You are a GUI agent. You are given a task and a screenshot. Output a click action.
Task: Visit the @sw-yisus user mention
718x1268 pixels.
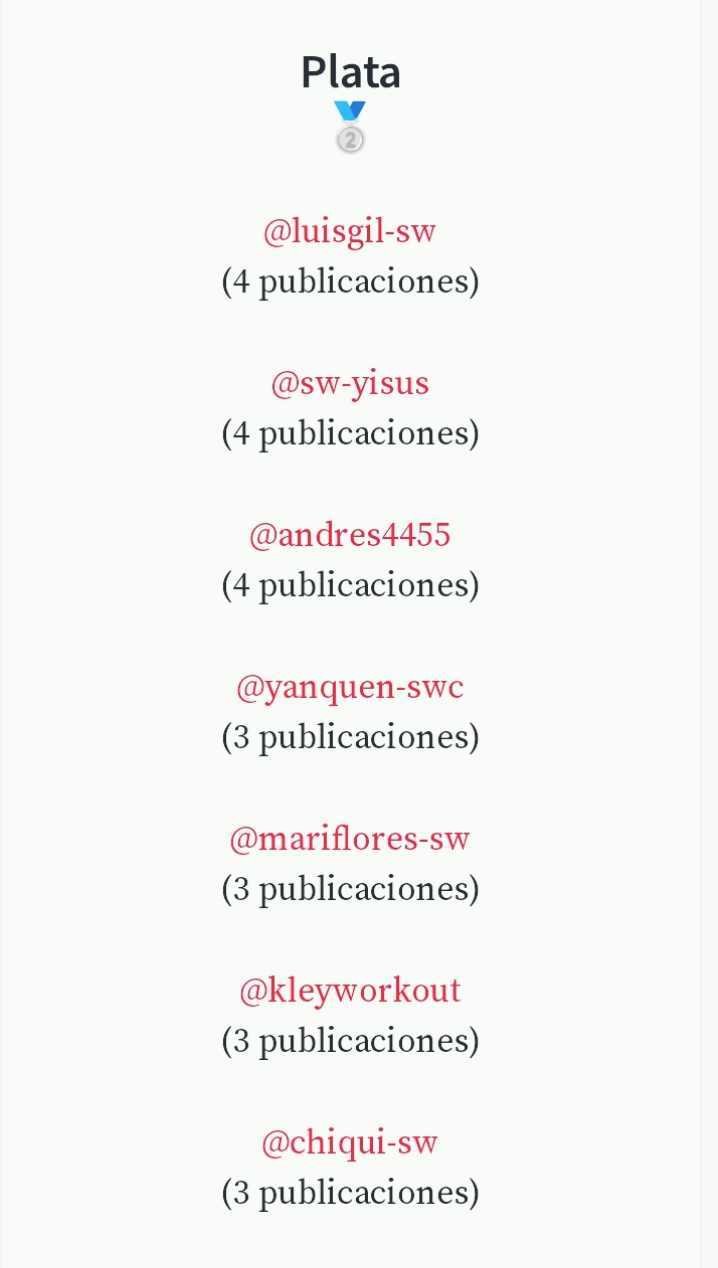tap(349, 384)
